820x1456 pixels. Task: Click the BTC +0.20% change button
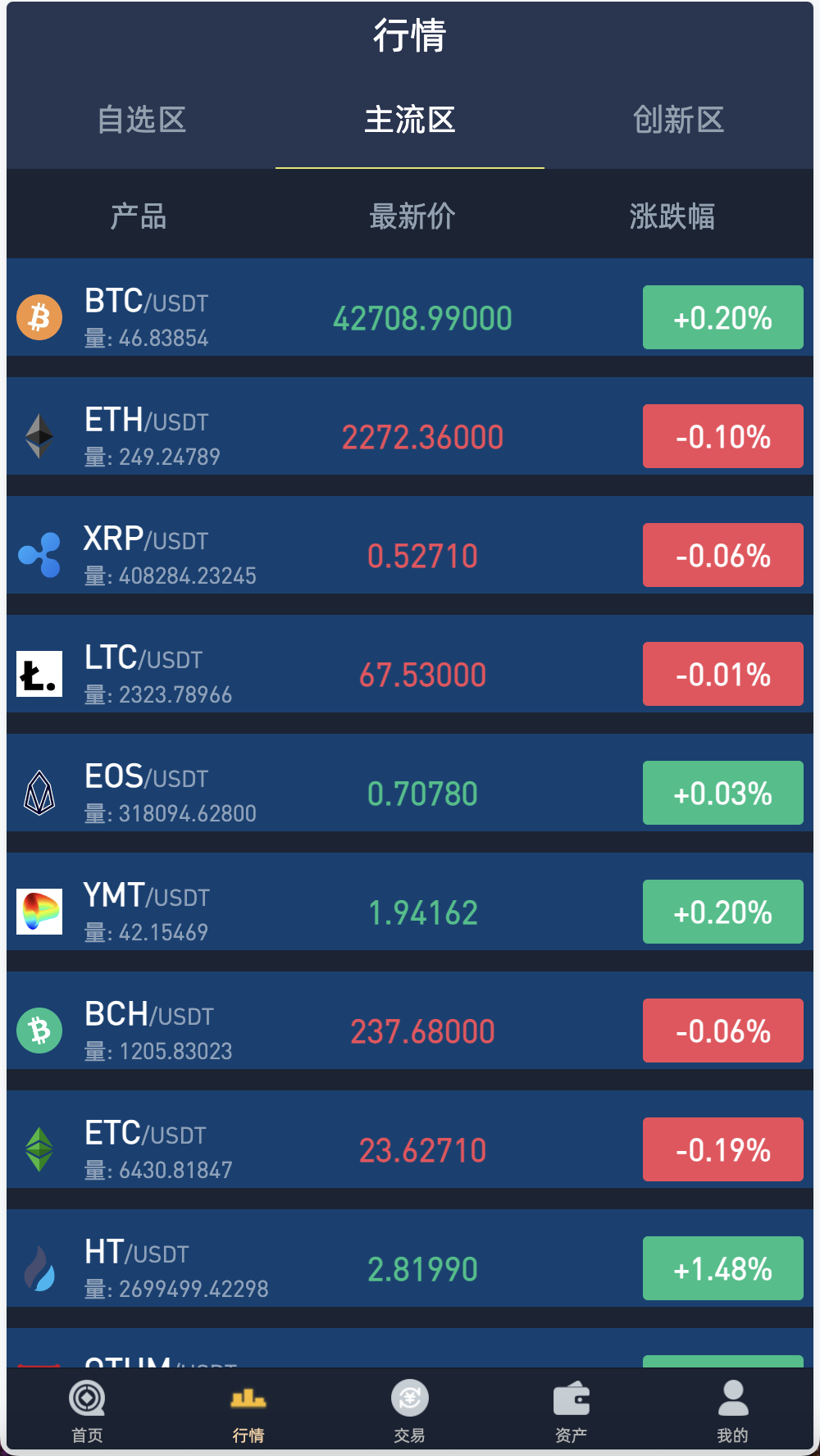tap(722, 317)
